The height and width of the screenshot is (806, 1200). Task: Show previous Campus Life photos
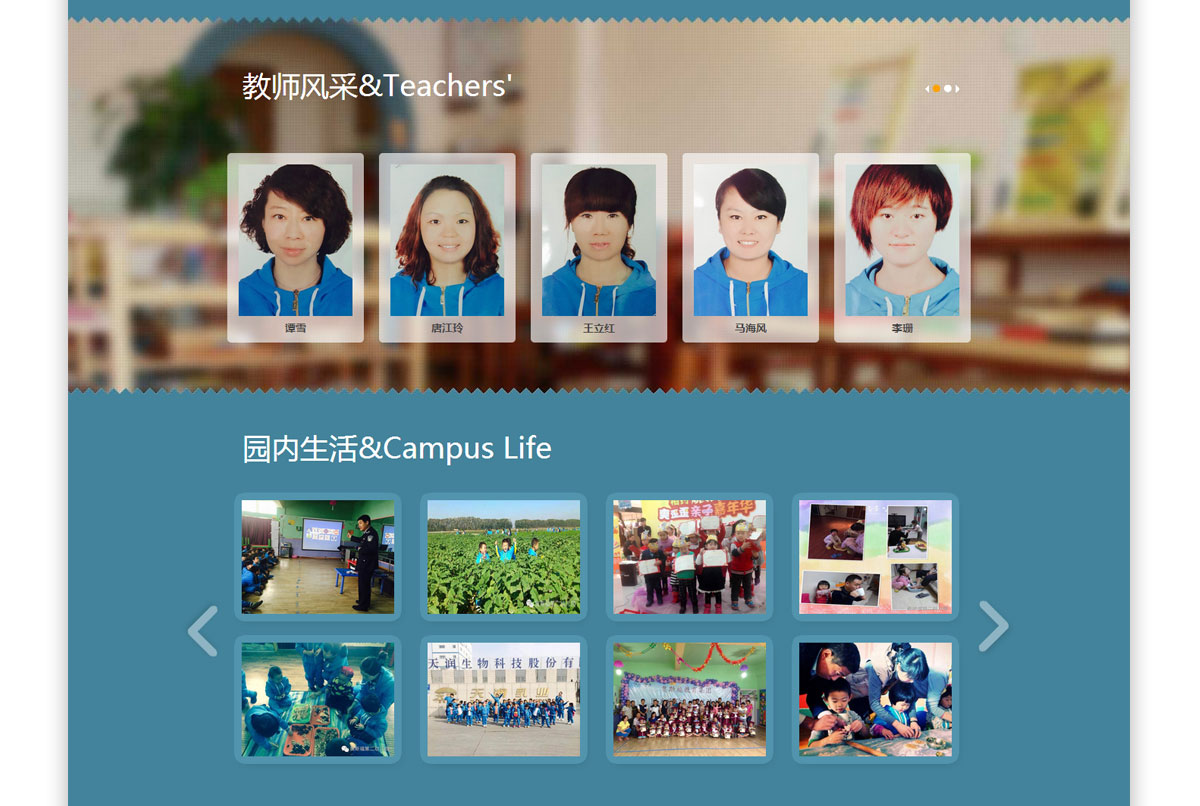coord(203,630)
